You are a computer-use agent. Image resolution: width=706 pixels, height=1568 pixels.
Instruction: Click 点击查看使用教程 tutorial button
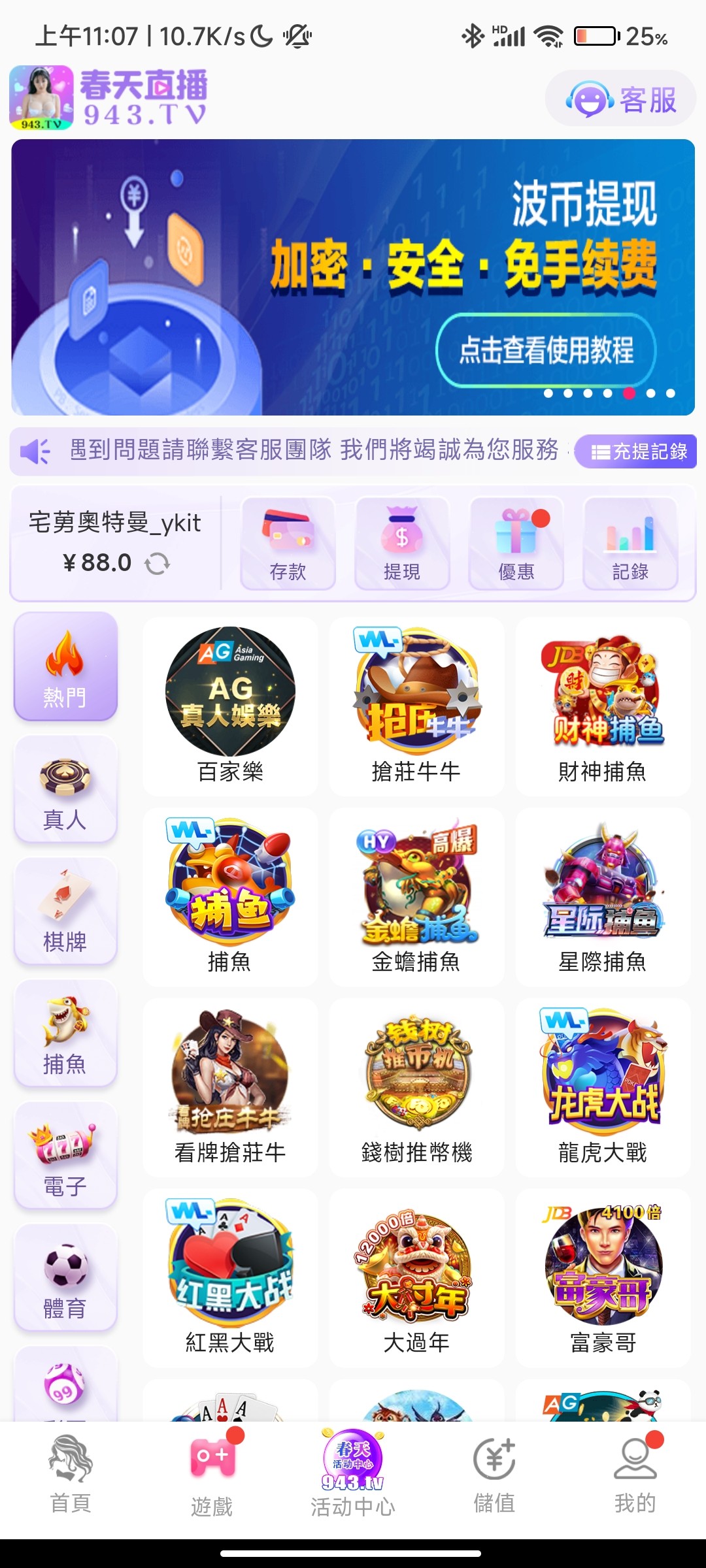[549, 349]
